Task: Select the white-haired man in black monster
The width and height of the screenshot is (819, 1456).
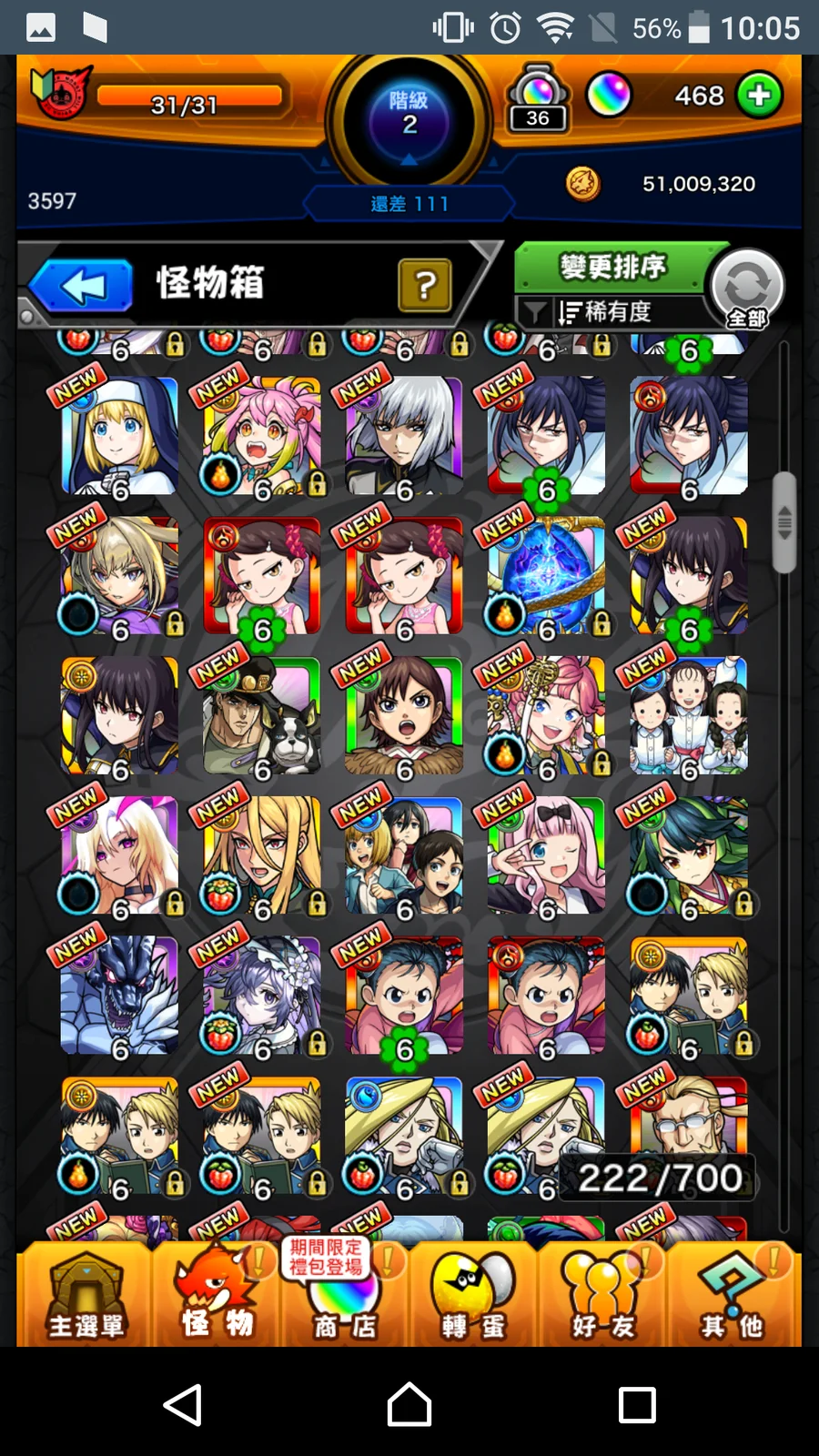Action: 404,437
